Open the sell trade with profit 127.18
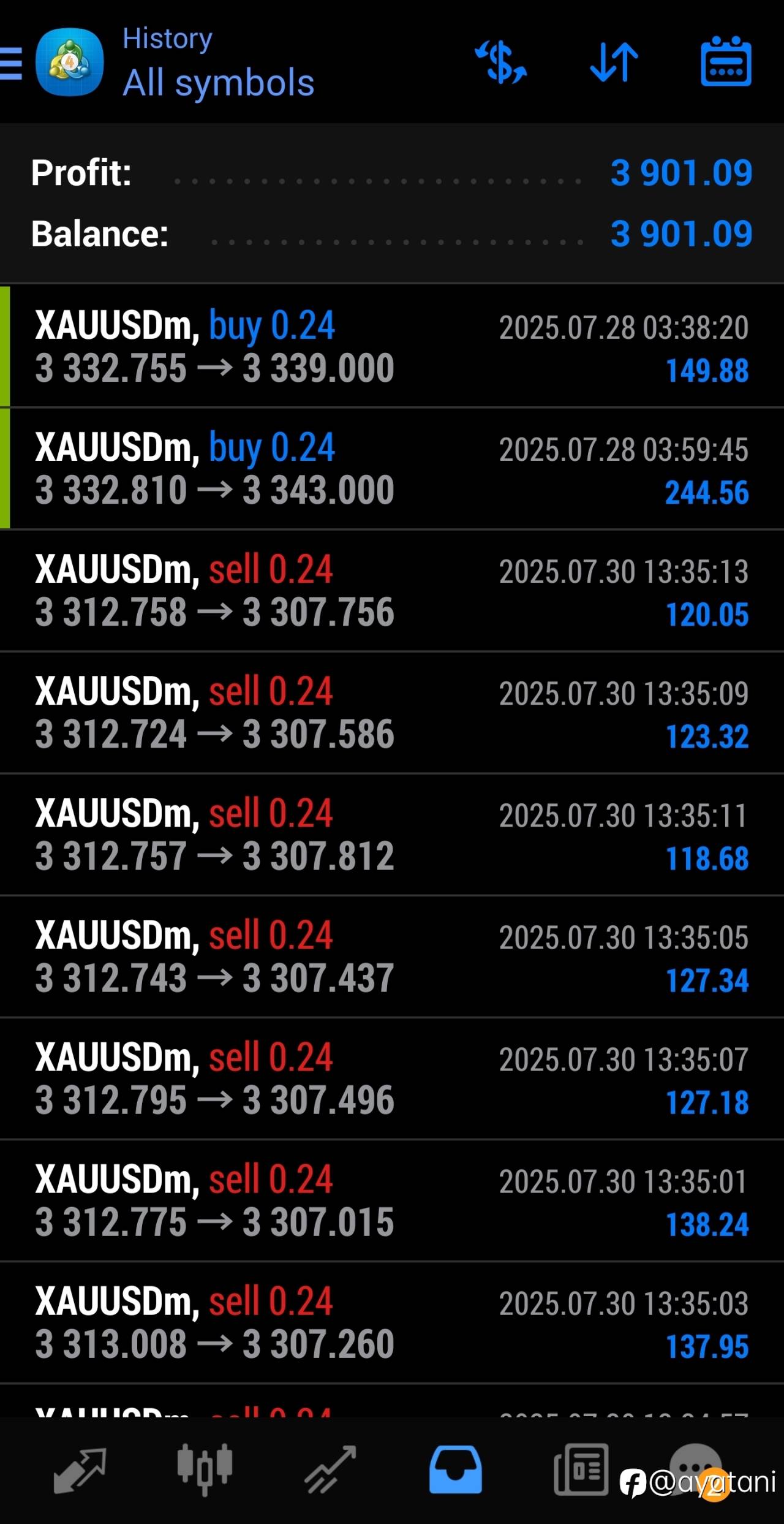The width and height of the screenshot is (784, 1524). coord(392,1079)
